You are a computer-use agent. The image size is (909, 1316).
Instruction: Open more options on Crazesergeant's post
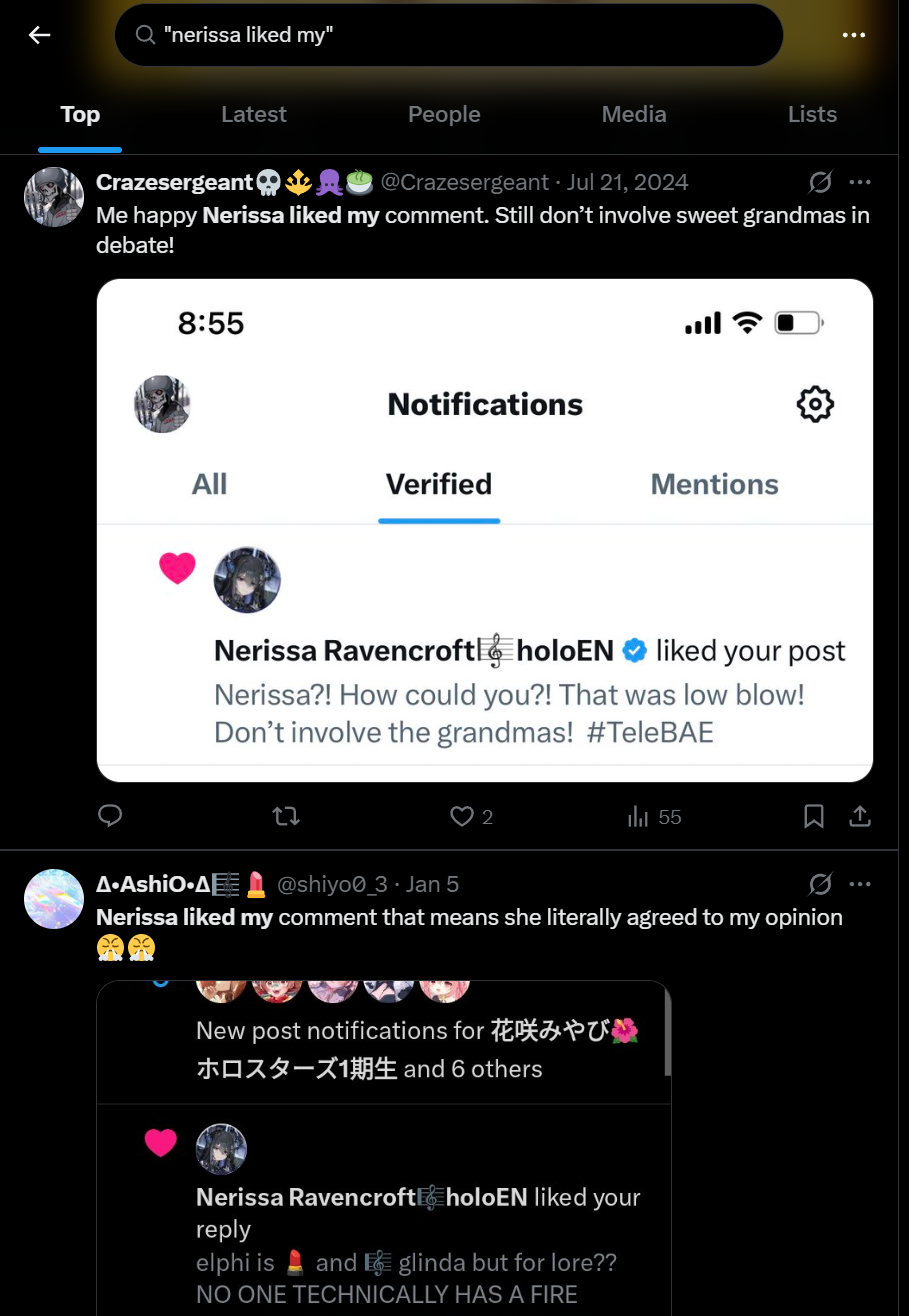pos(860,183)
